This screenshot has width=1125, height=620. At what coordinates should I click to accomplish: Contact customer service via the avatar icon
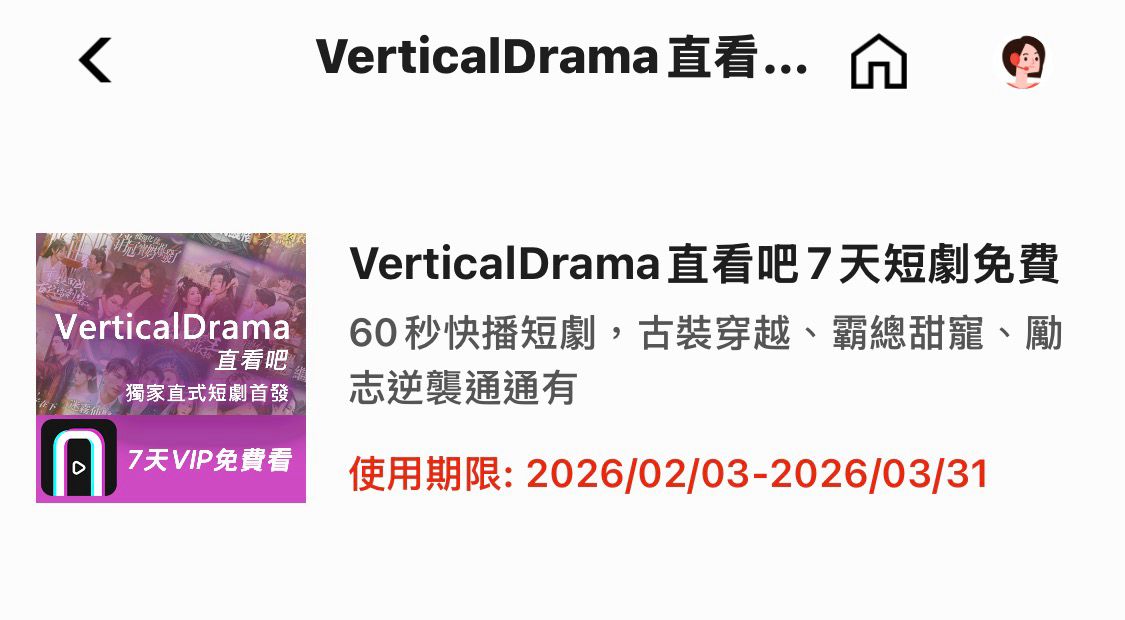pyautogui.click(x=1024, y=62)
